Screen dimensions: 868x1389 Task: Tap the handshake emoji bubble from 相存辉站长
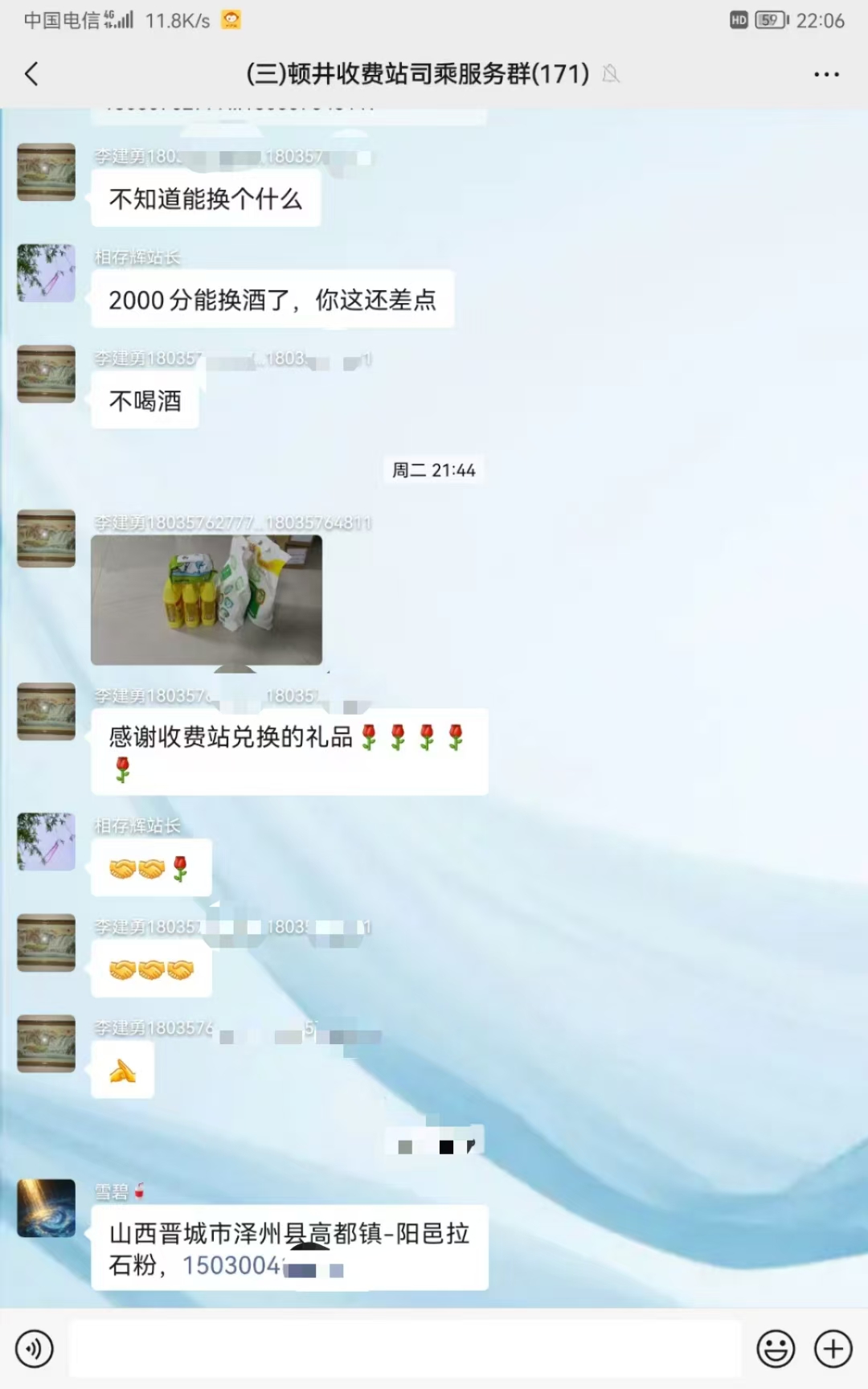(x=152, y=867)
